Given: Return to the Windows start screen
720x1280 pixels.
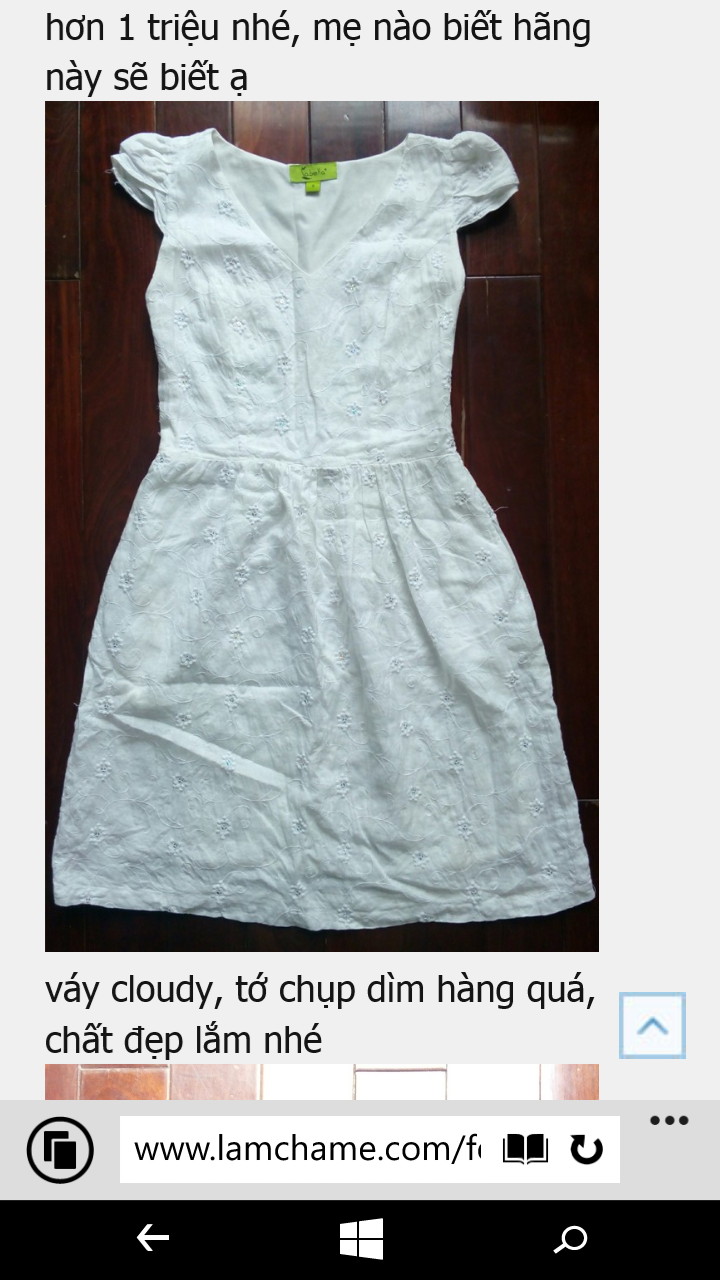Looking at the screenshot, I should [361, 1239].
